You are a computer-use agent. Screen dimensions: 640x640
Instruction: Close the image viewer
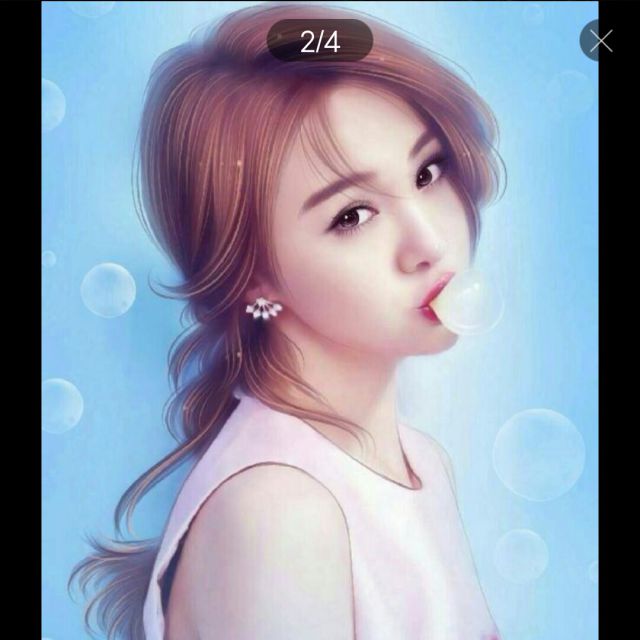click(600, 41)
